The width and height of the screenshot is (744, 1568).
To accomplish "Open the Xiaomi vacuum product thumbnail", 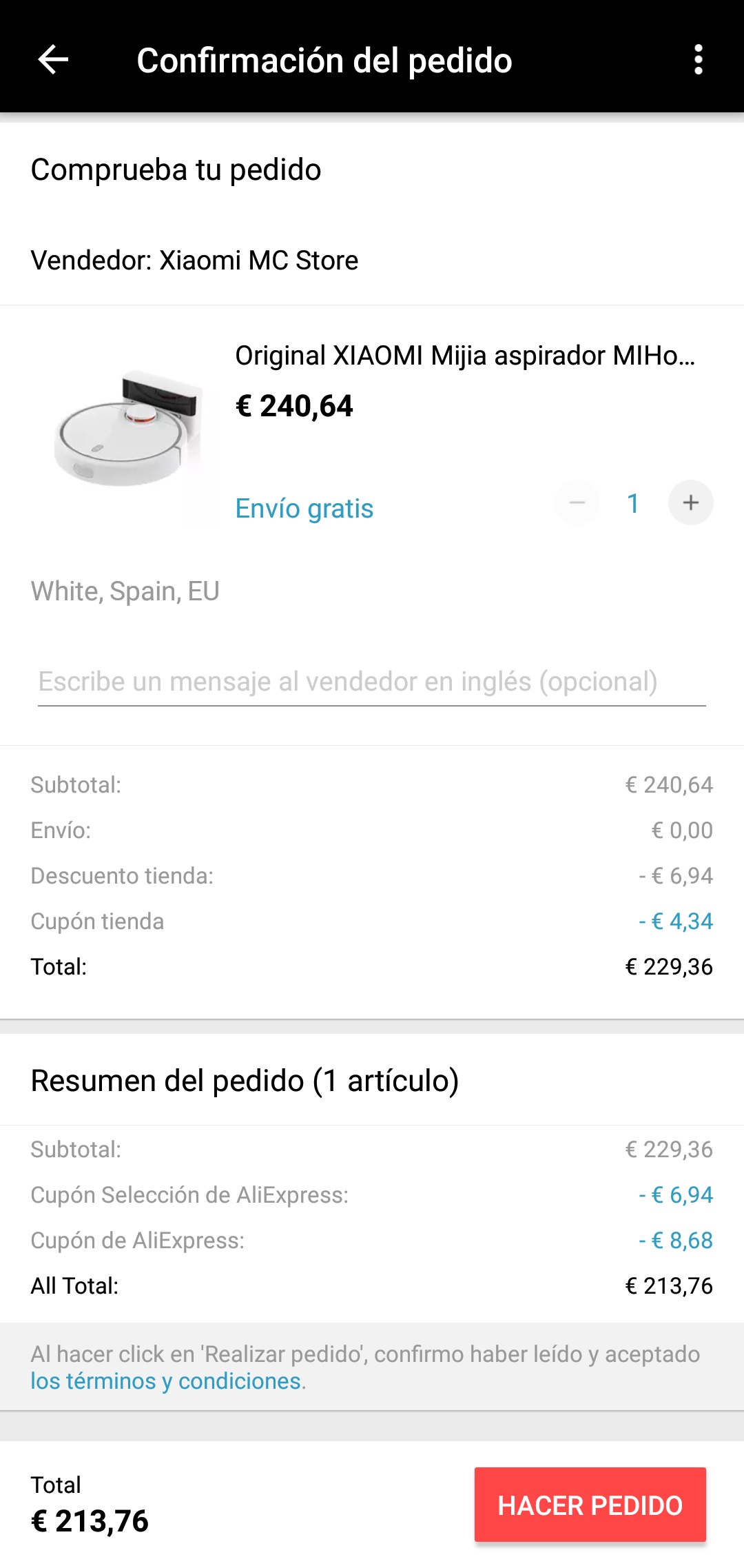I will (x=129, y=429).
